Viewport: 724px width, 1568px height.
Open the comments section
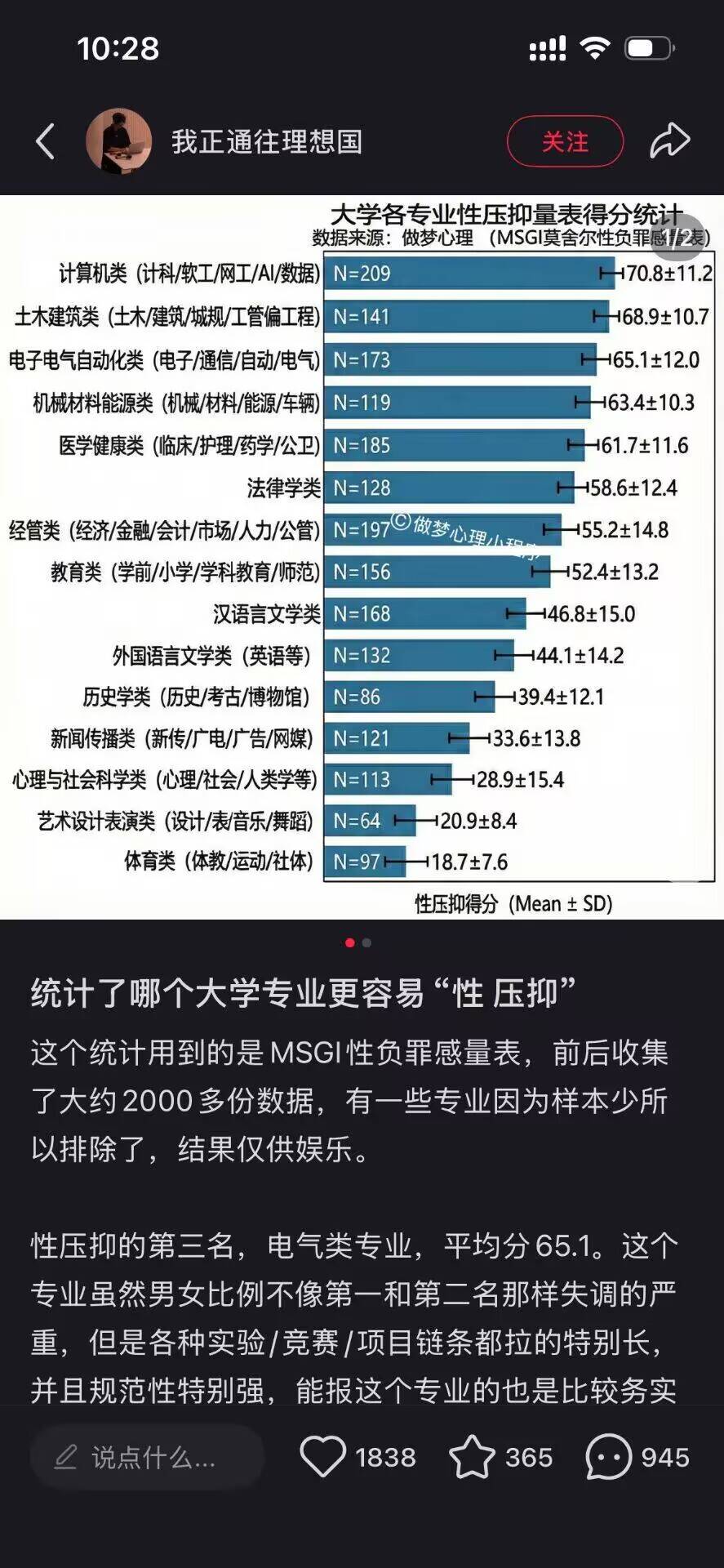point(608,1457)
